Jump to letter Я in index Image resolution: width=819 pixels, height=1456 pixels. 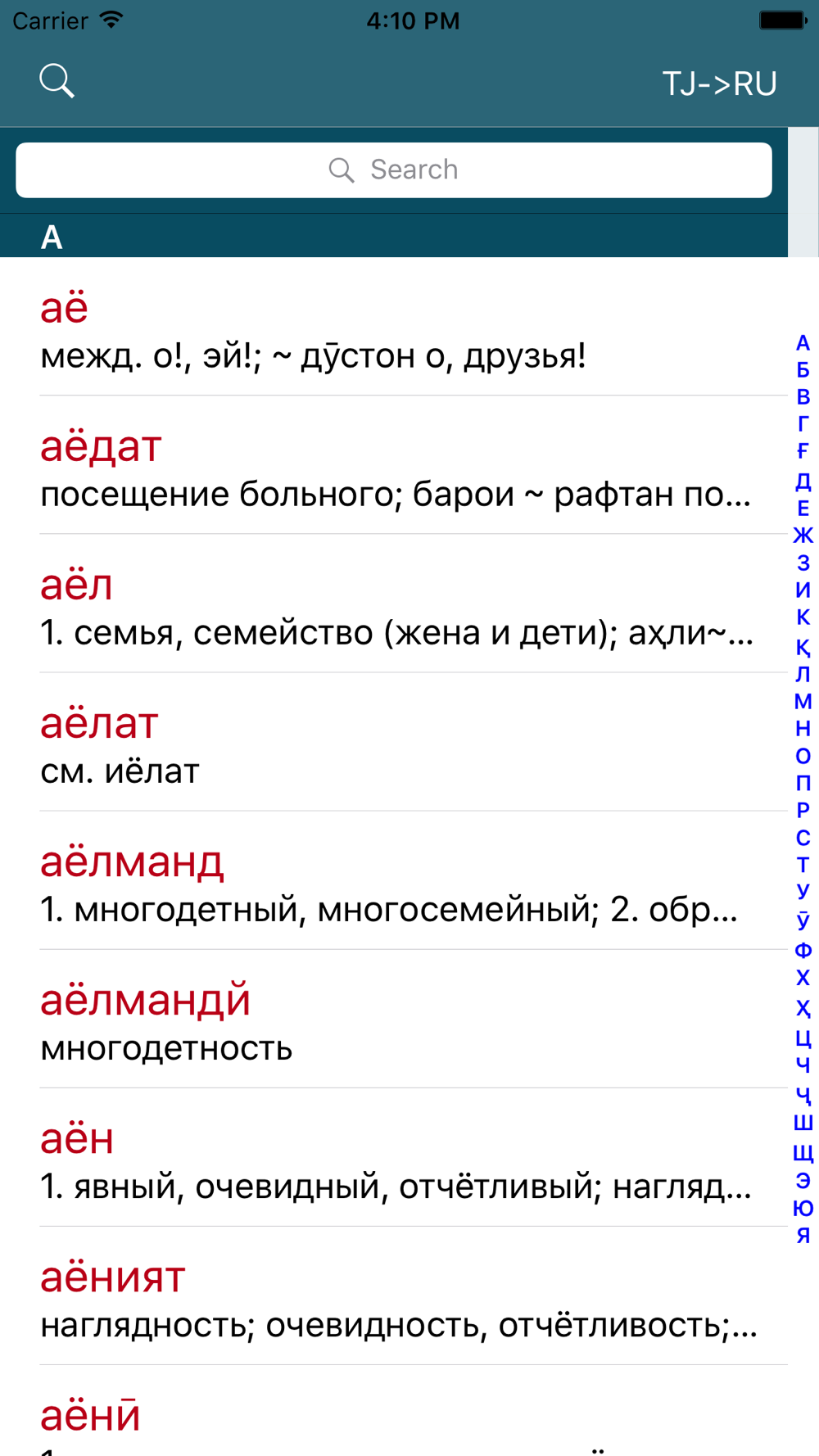pos(803,1235)
